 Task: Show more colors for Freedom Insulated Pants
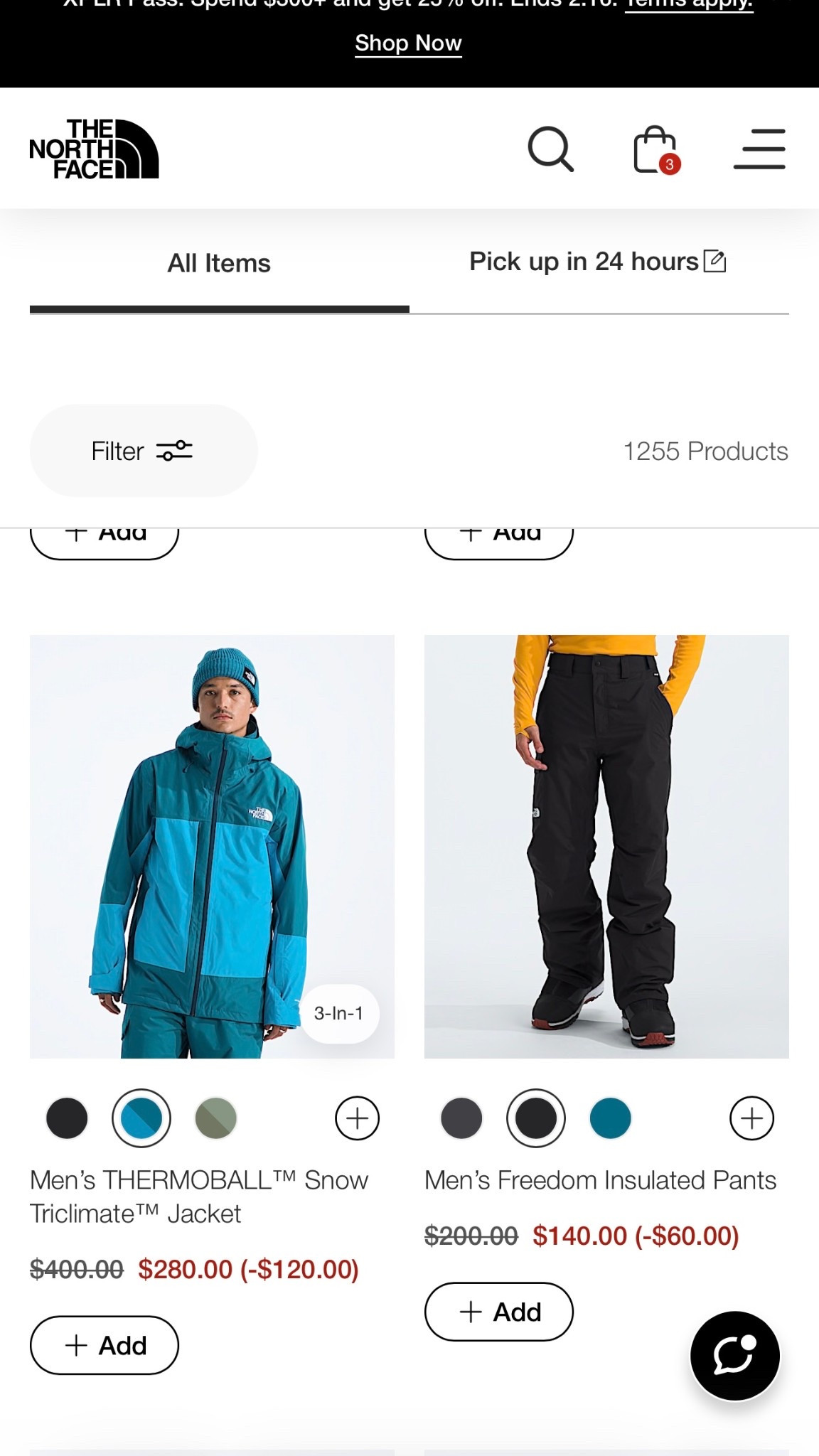(751, 1118)
